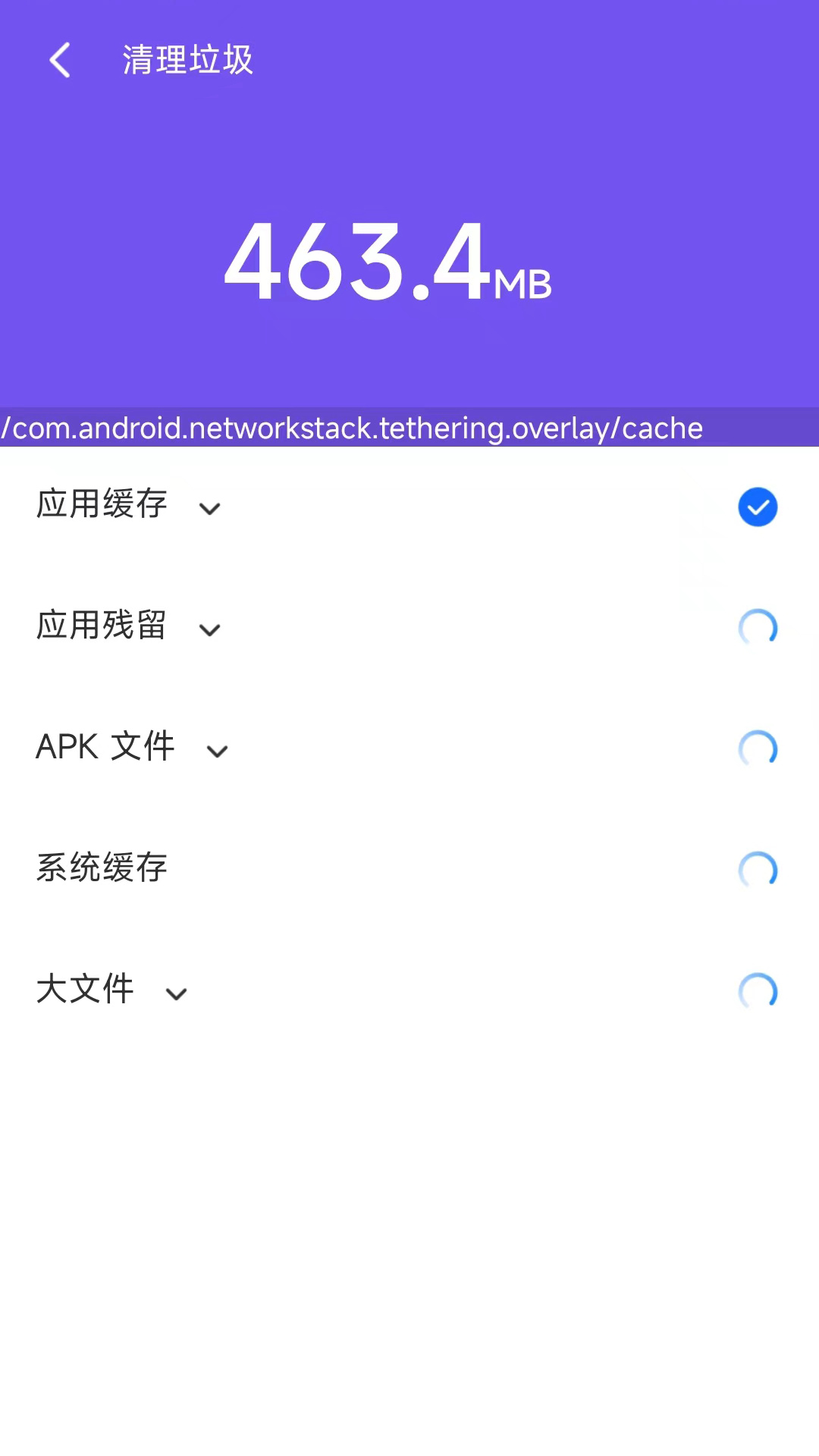Click the spinner beside APK 文件
This screenshot has width=819, height=1456.
tap(758, 749)
